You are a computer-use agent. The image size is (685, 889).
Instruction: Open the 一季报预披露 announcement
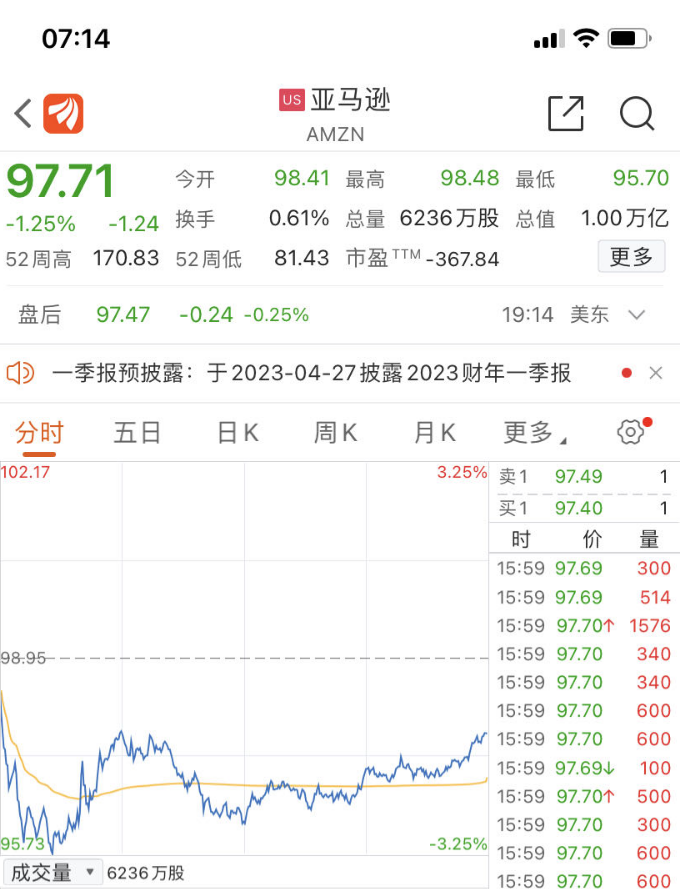[x=310, y=373]
